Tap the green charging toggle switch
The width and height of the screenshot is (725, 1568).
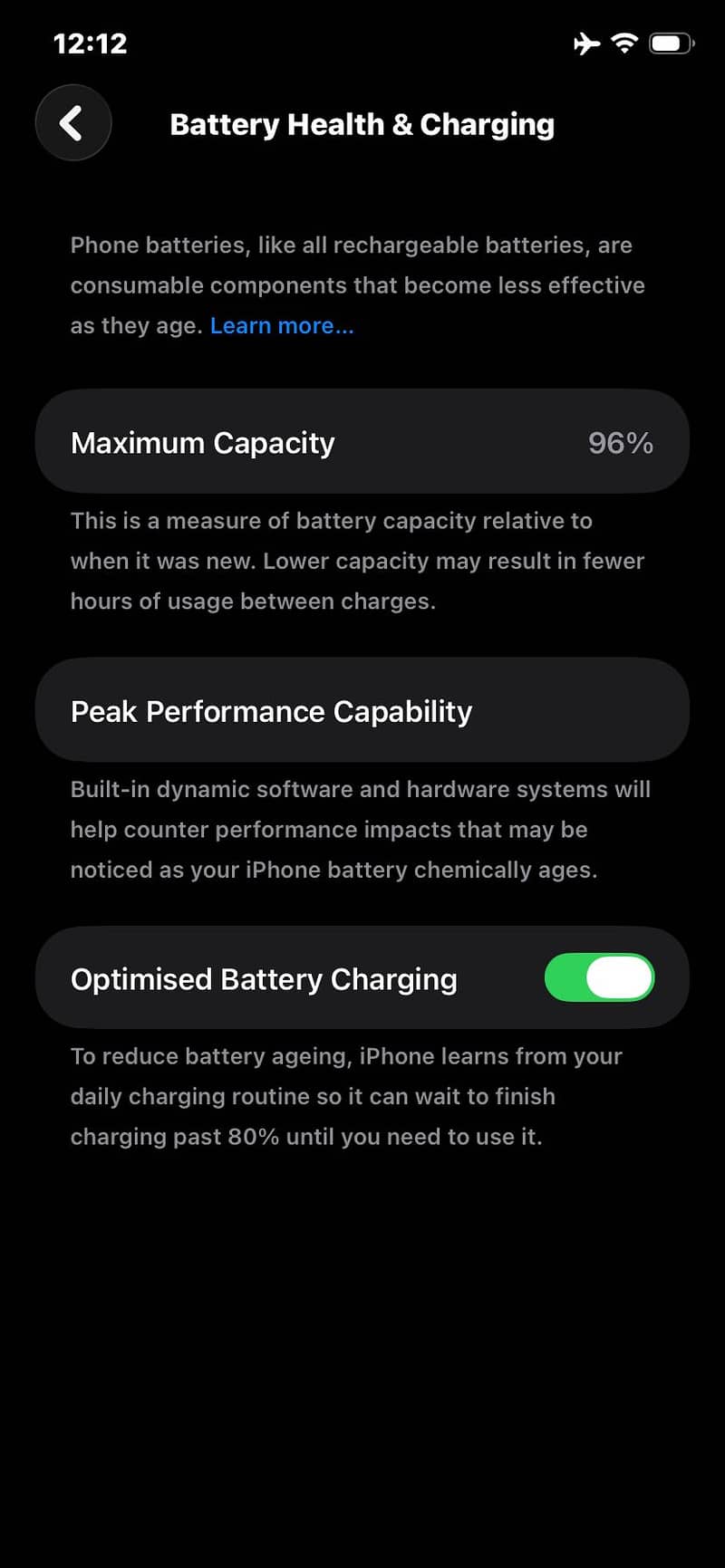pyautogui.click(x=600, y=977)
